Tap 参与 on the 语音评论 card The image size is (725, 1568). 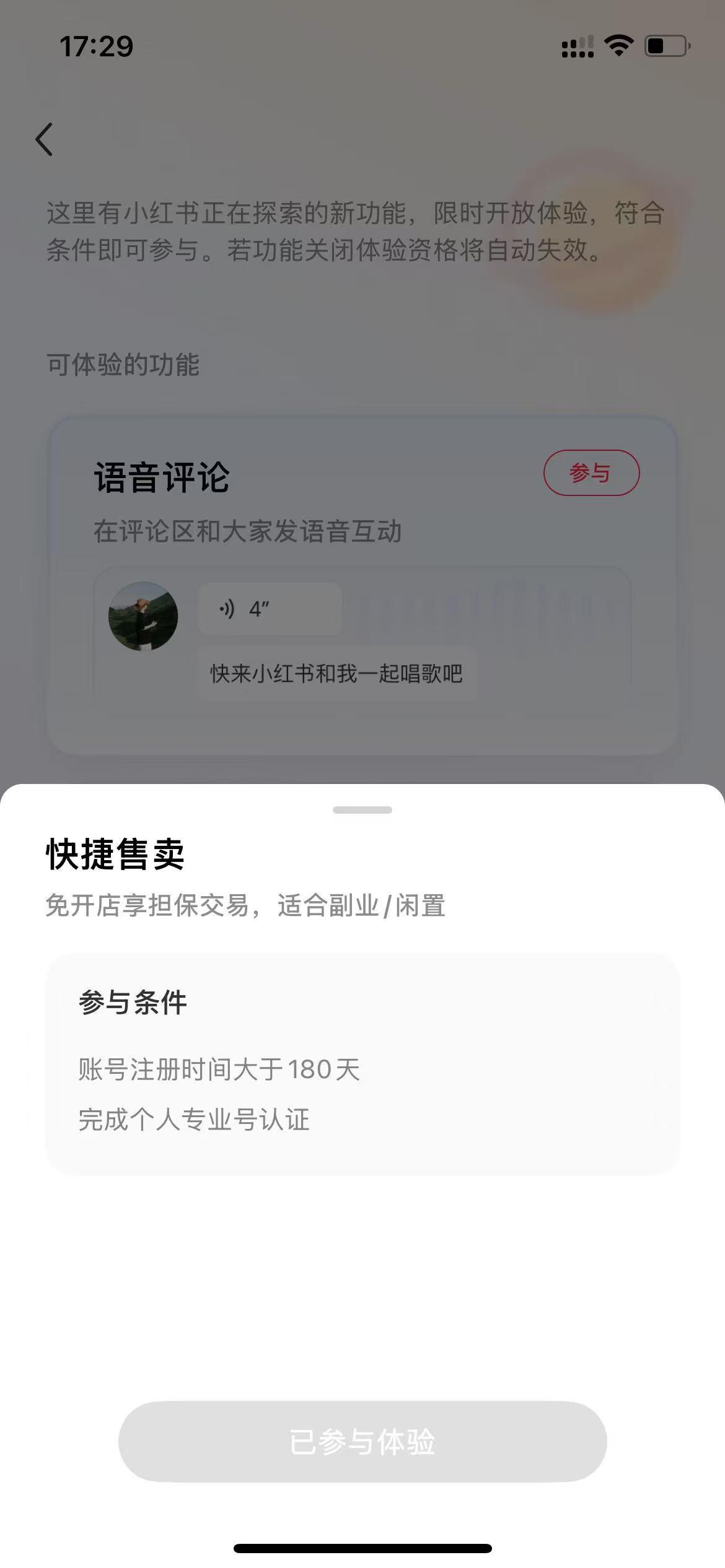tap(591, 473)
